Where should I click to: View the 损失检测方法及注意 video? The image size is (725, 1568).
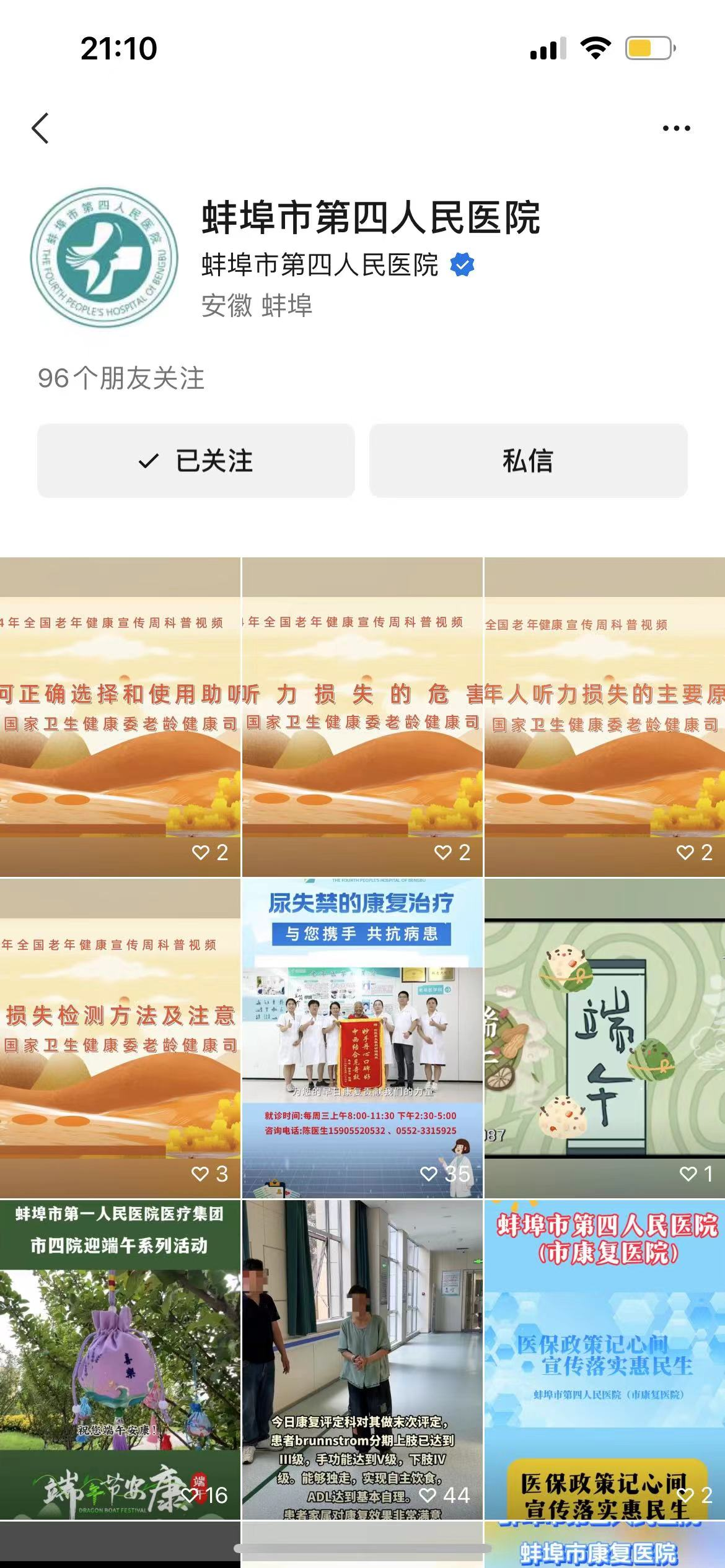[x=120, y=1038]
